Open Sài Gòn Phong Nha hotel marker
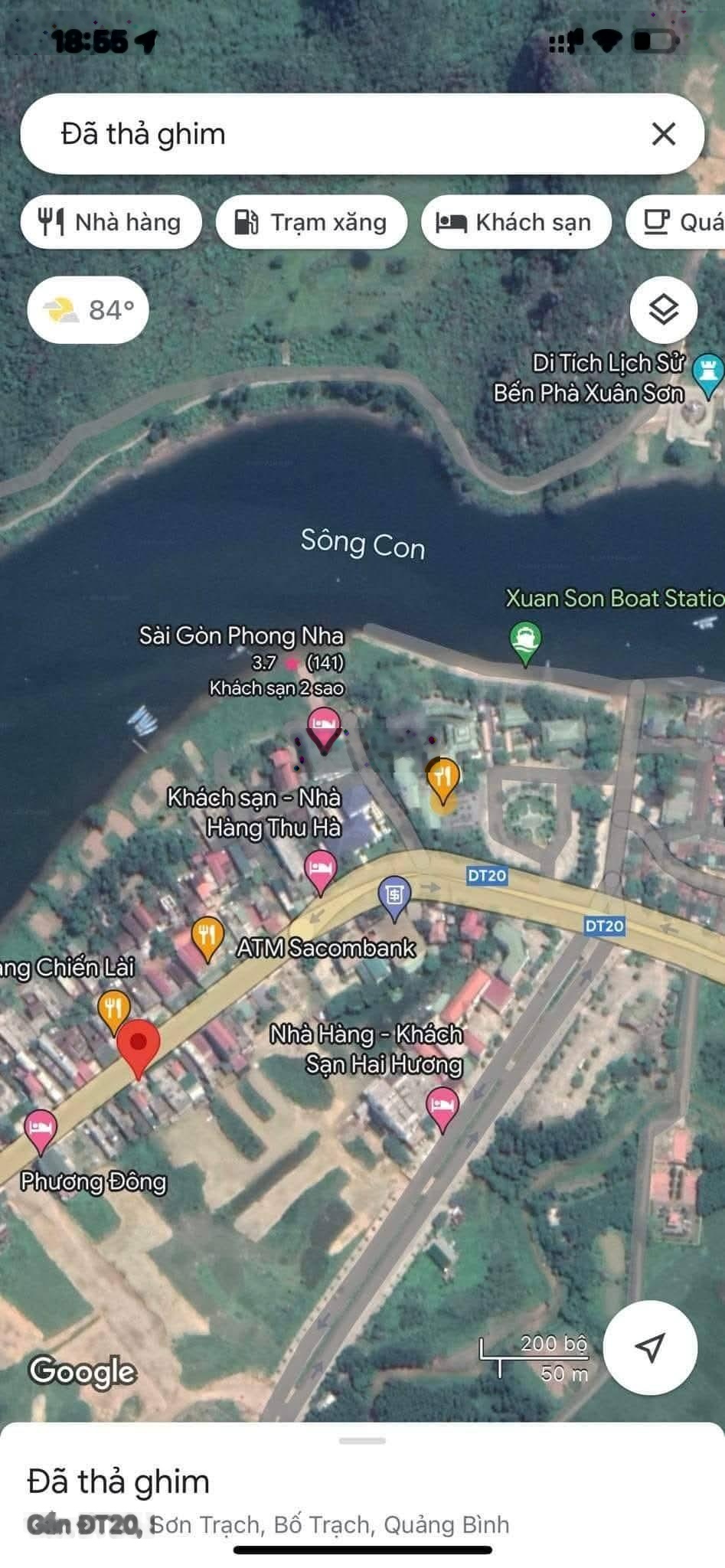This screenshot has width=725, height=1568. pos(324,726)
